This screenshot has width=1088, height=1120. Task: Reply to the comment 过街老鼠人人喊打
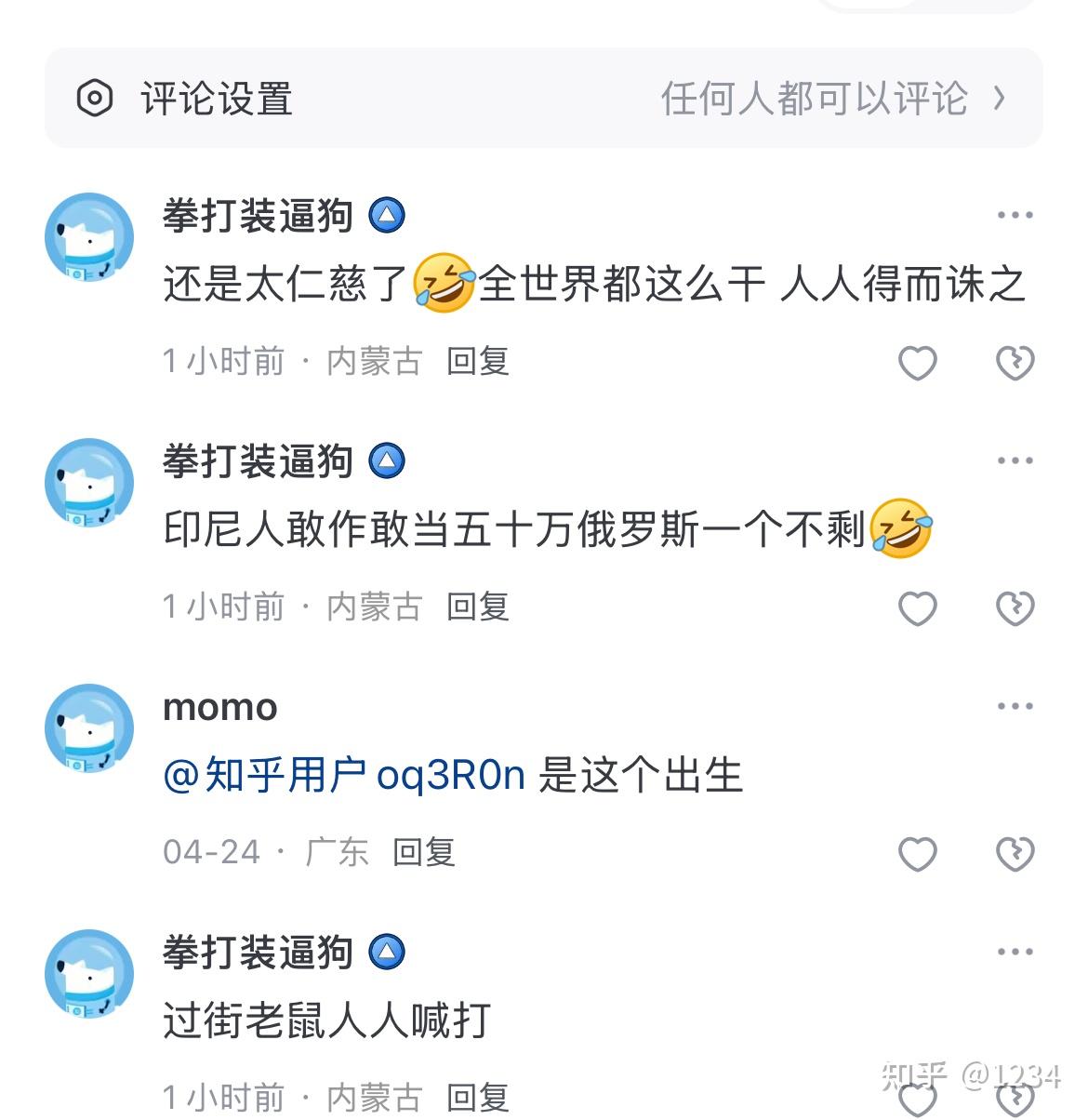(477, 1098)
